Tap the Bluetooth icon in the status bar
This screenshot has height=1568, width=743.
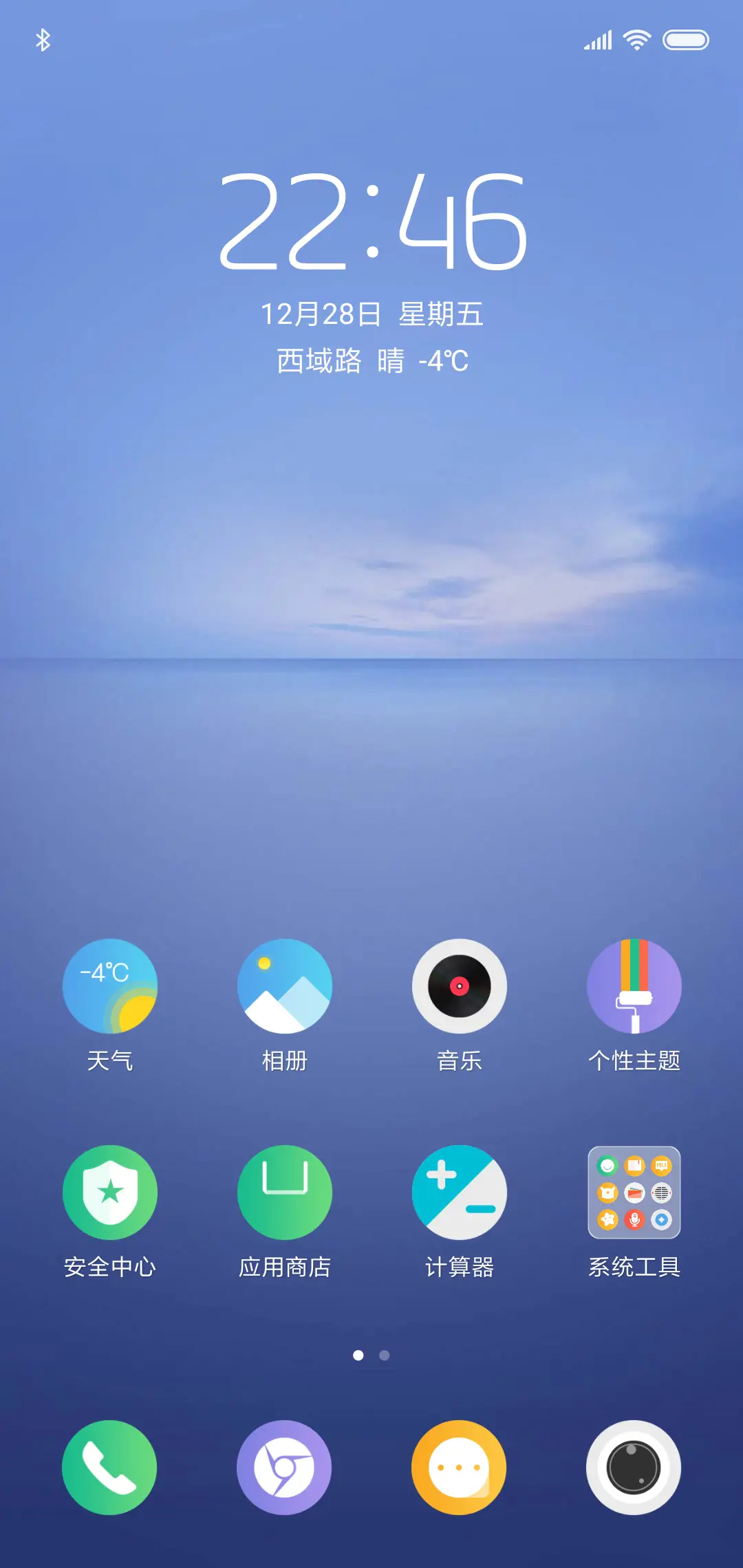[43, 39]
